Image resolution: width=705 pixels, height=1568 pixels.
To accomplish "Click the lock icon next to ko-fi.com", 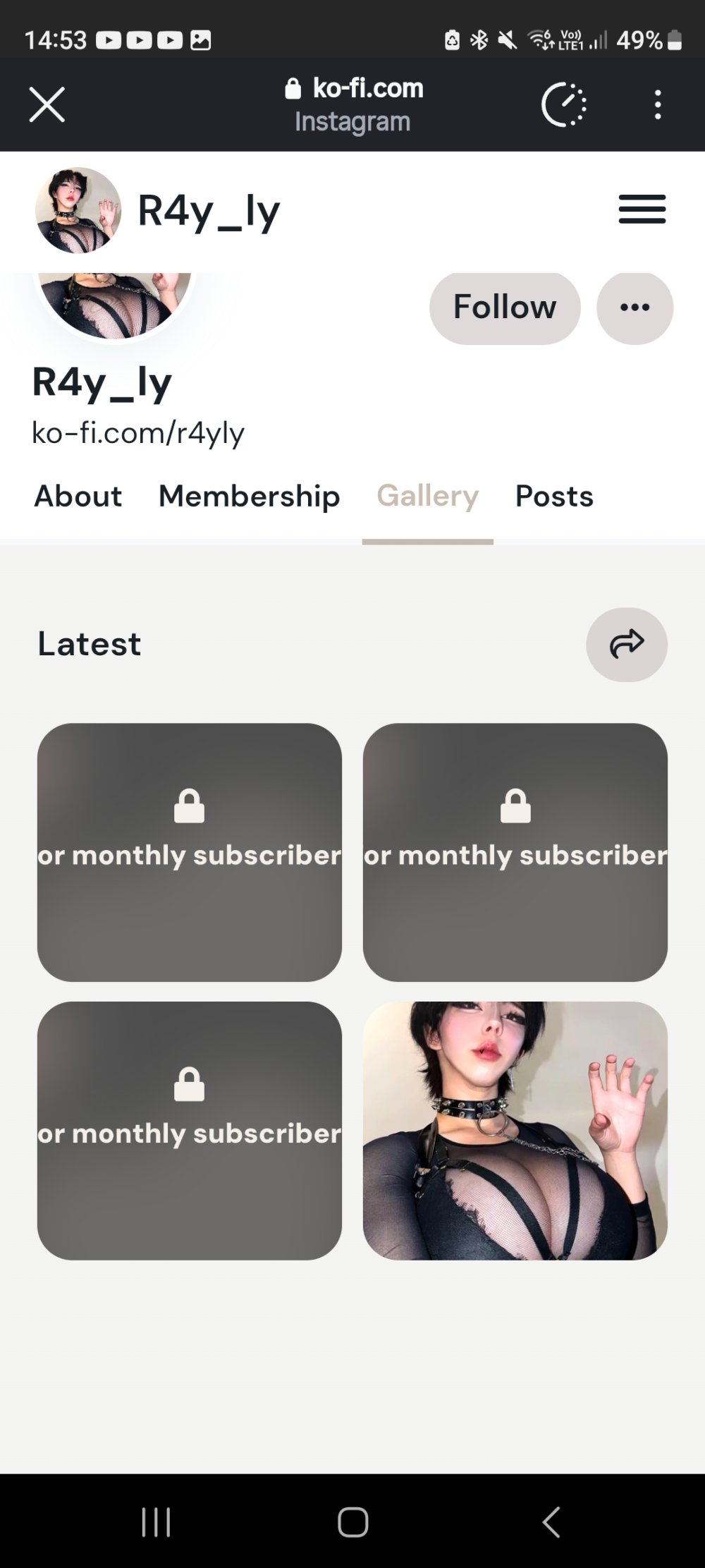I will (292, 87).
